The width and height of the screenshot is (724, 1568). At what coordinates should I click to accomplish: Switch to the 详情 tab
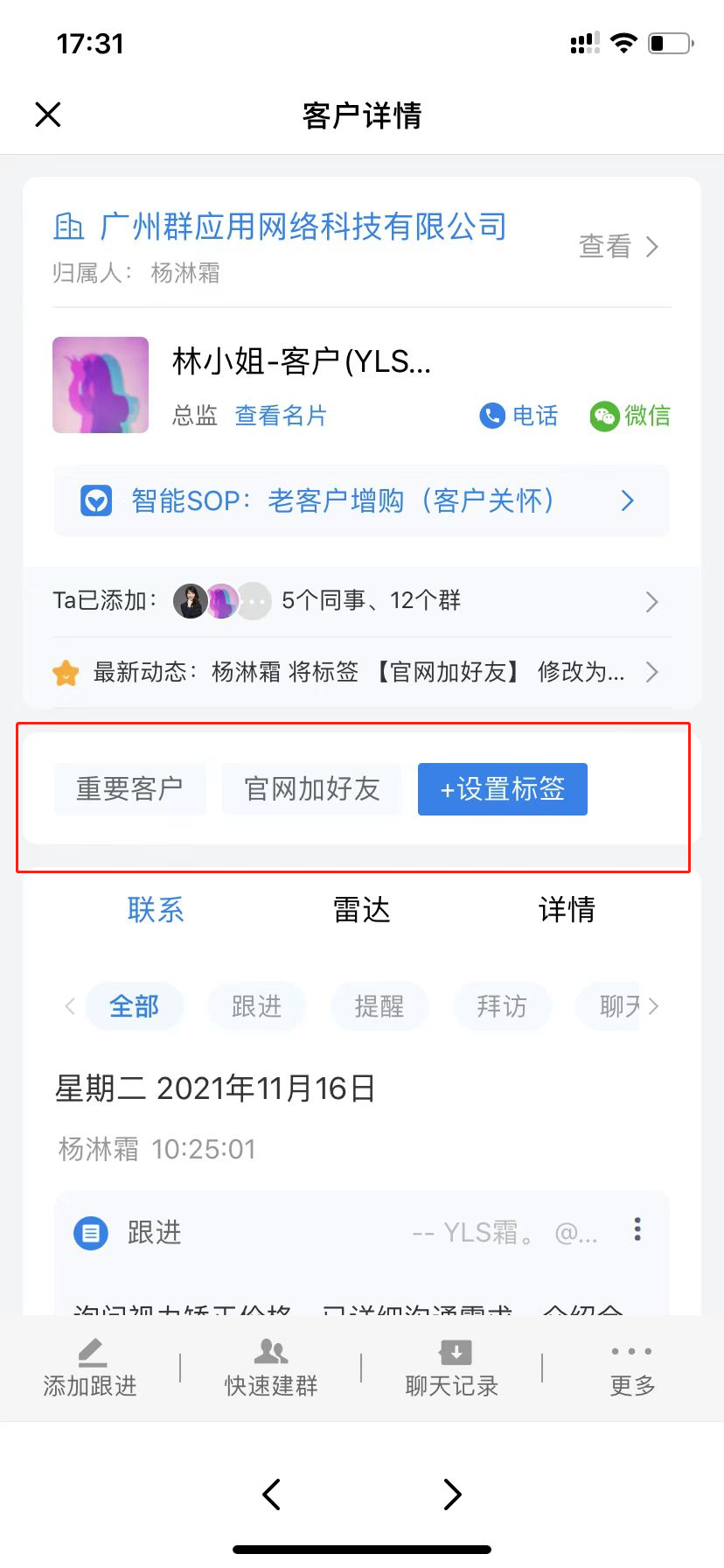[567, 910]
